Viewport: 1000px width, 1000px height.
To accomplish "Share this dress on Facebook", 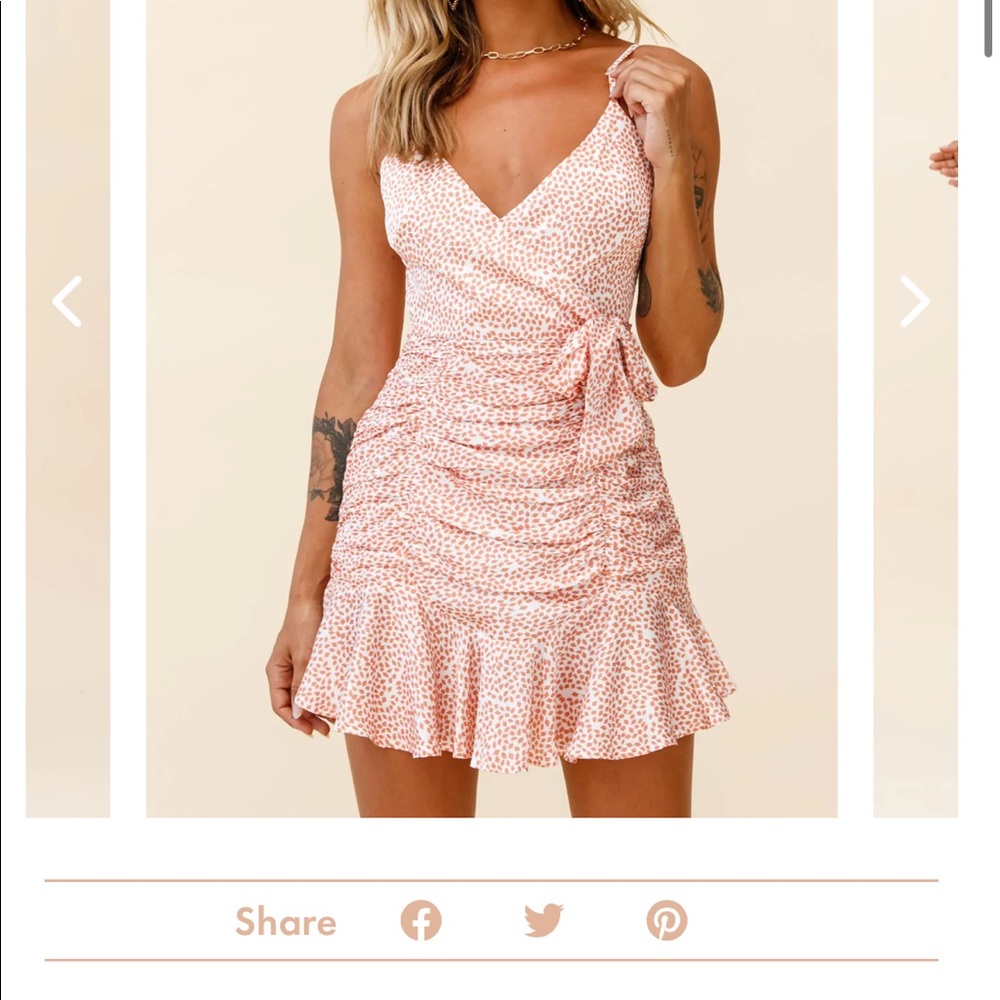I will (421, 920).
